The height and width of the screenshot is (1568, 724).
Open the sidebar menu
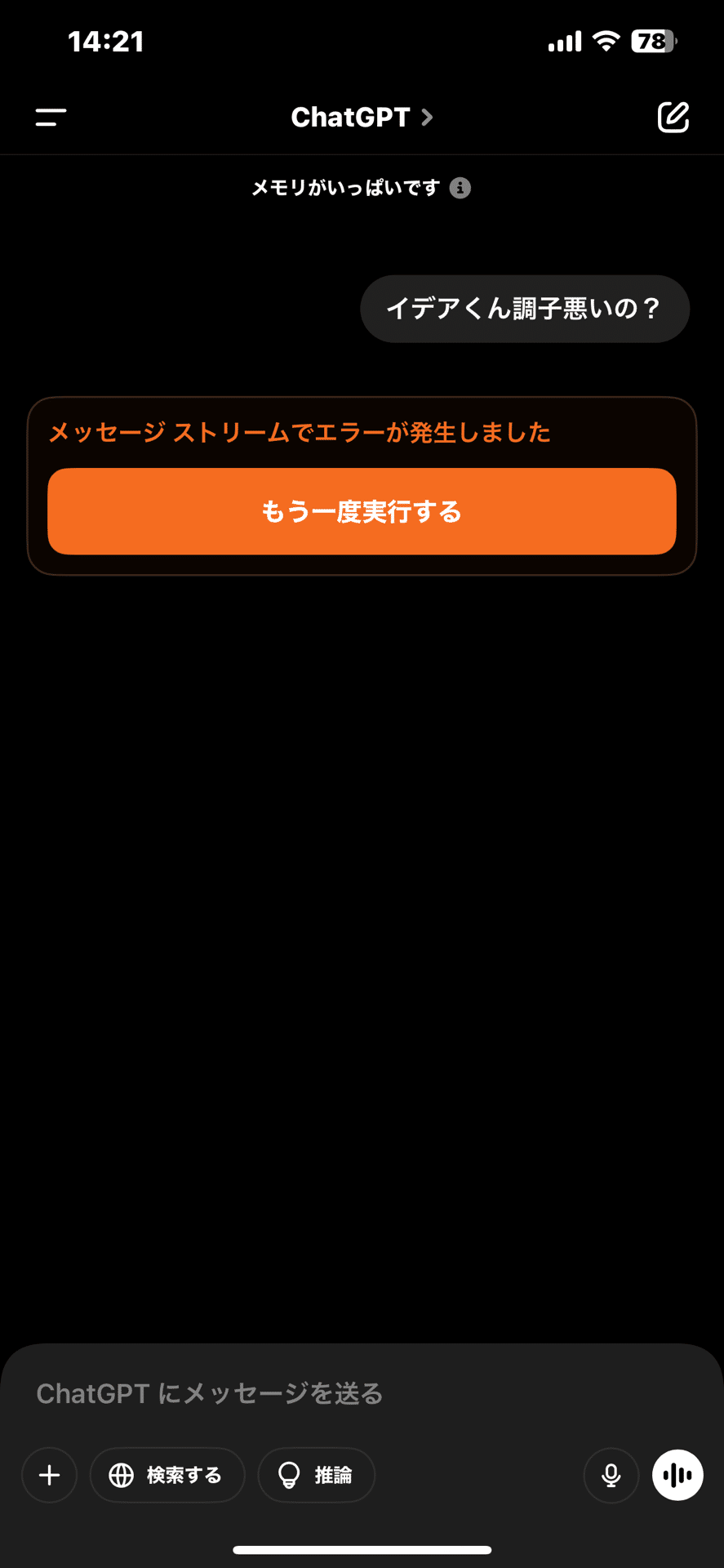pyautogui.click(x=51, y=118)
